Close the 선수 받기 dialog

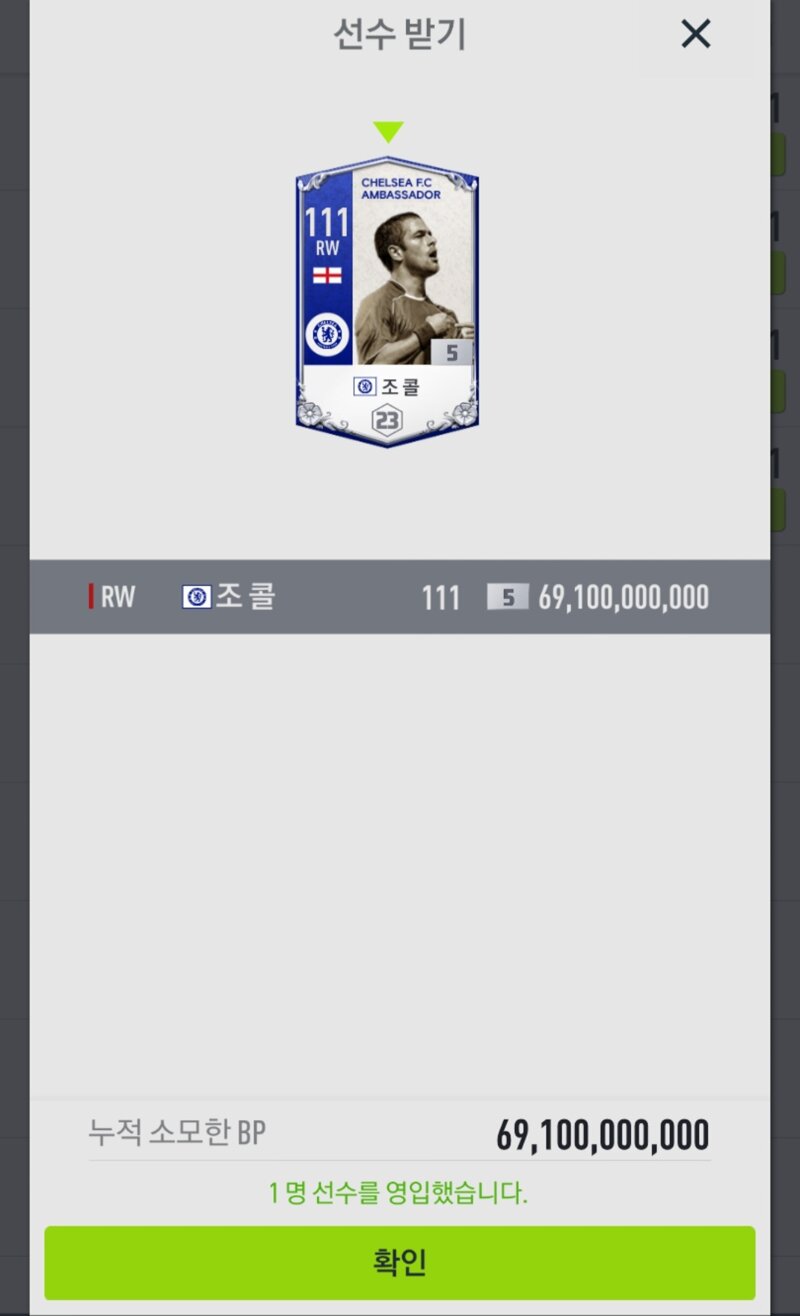tap(695, 35)
